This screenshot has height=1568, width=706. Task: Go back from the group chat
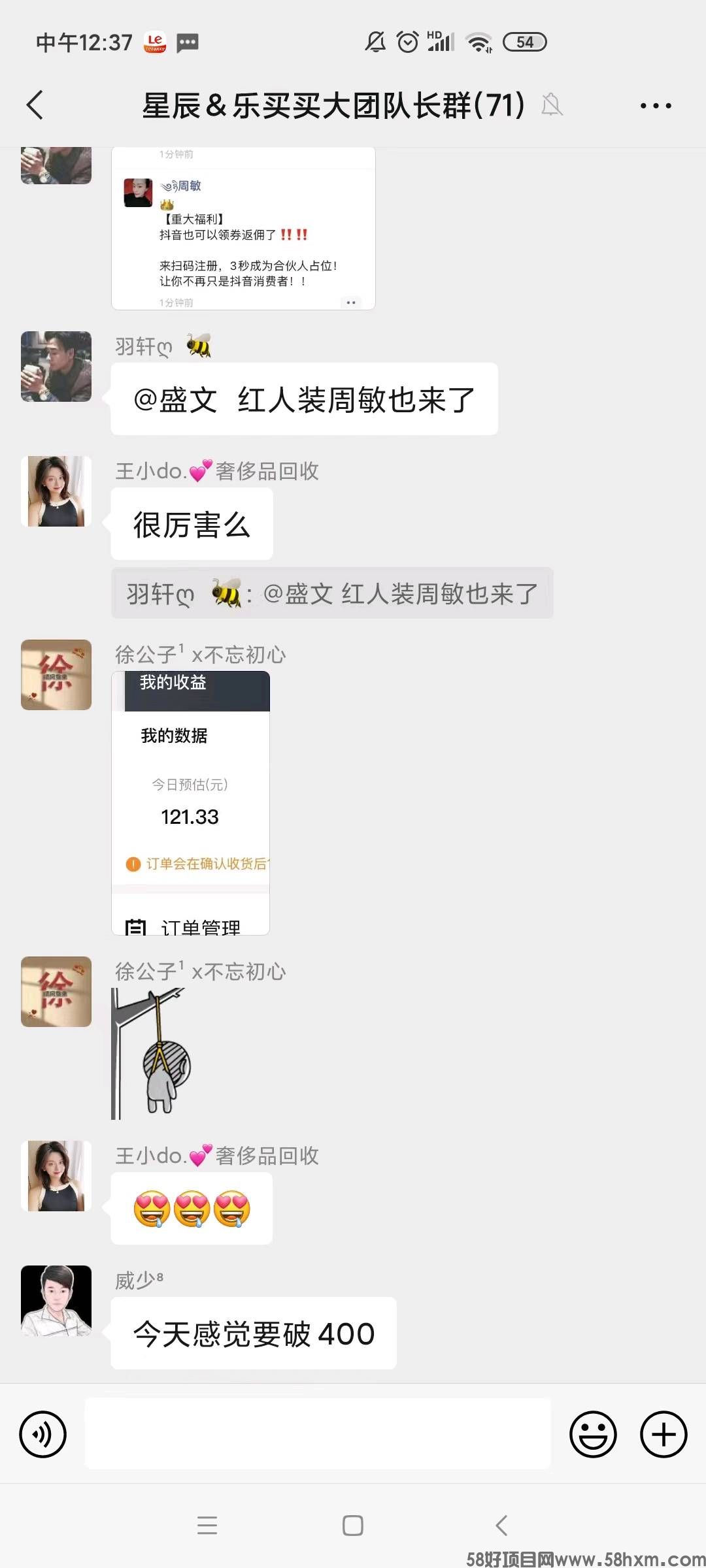(35, 105)
